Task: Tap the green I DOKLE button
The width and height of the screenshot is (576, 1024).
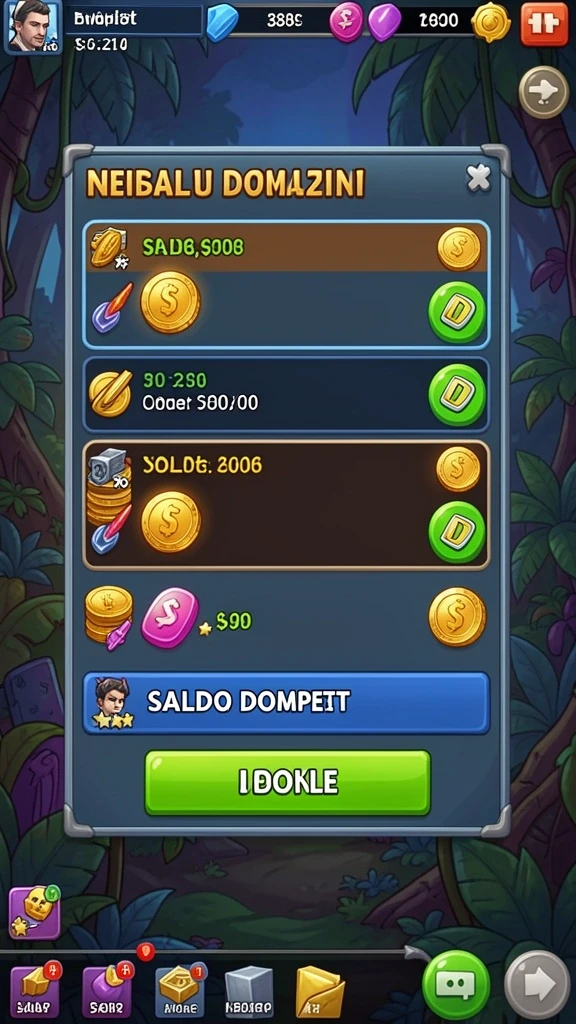Action: tap(287, 782)
